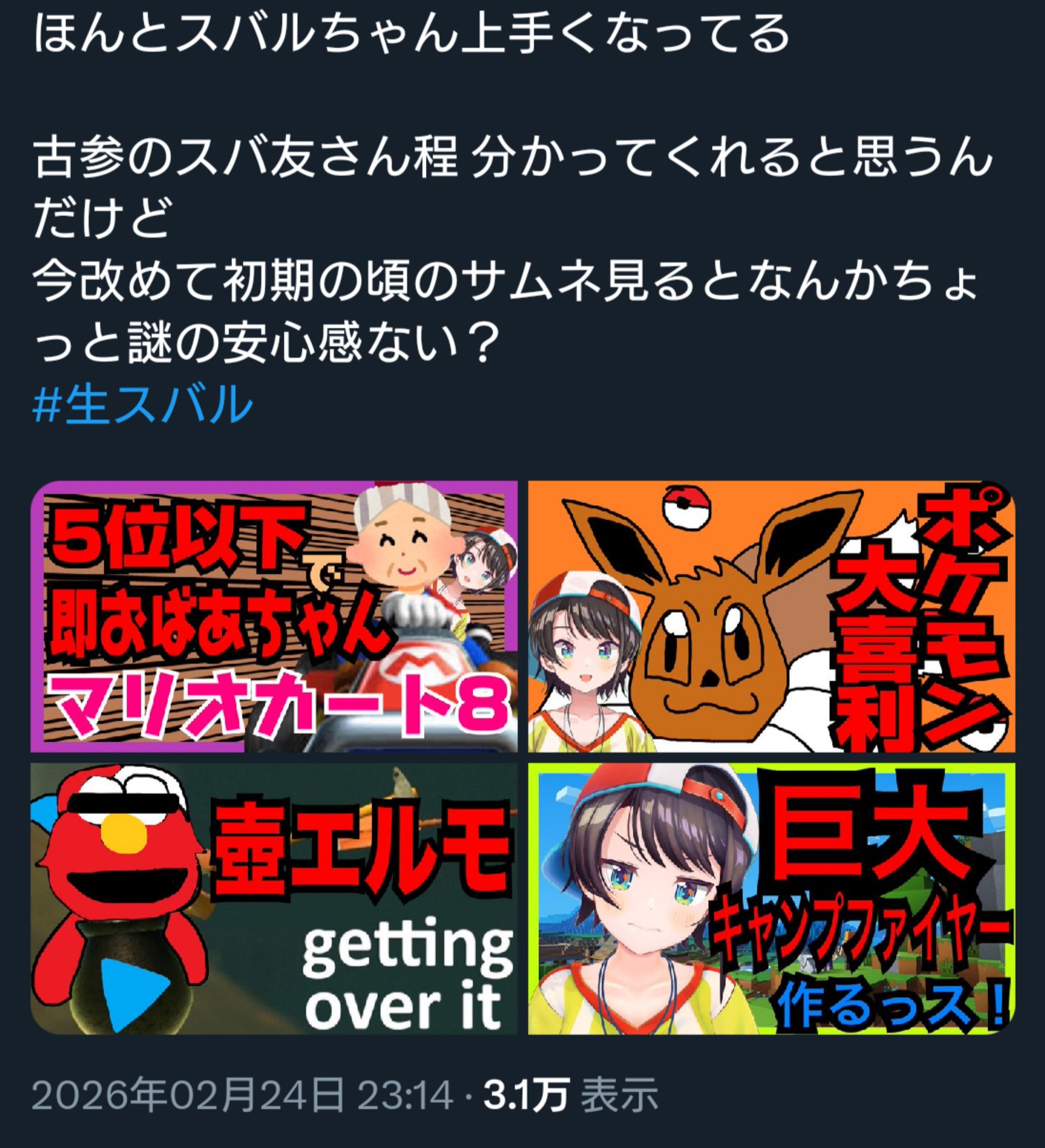Open the Mario Kart 8 thumbnail image
Image resolution: width=1045 pixels, height=1148 pixels.
pyautogui.click(x=274, y=617)
